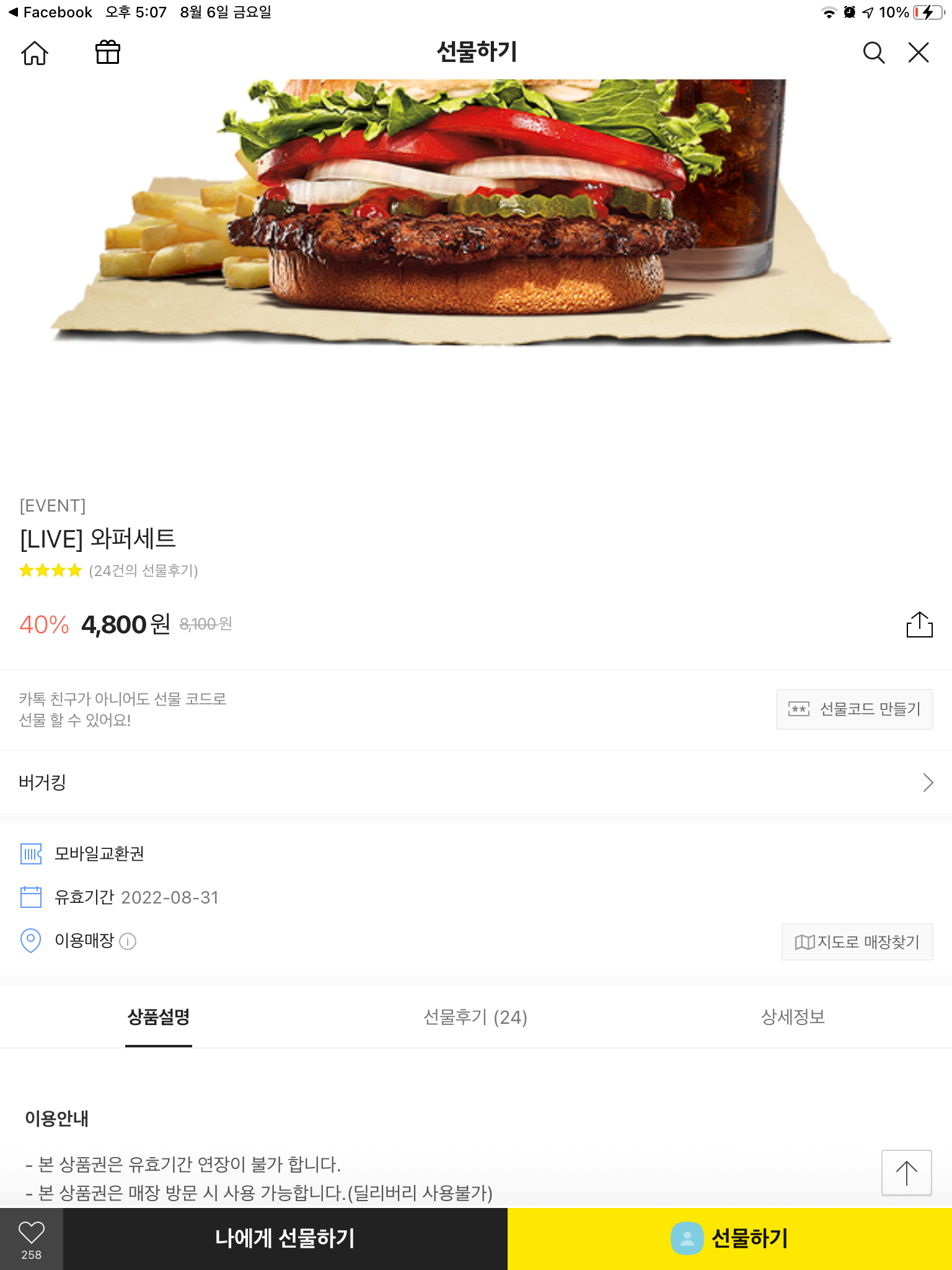This screenshot has width=952, height=1270.
Task: Open search with the magnifier icon
Action: [x=873, y=53]
